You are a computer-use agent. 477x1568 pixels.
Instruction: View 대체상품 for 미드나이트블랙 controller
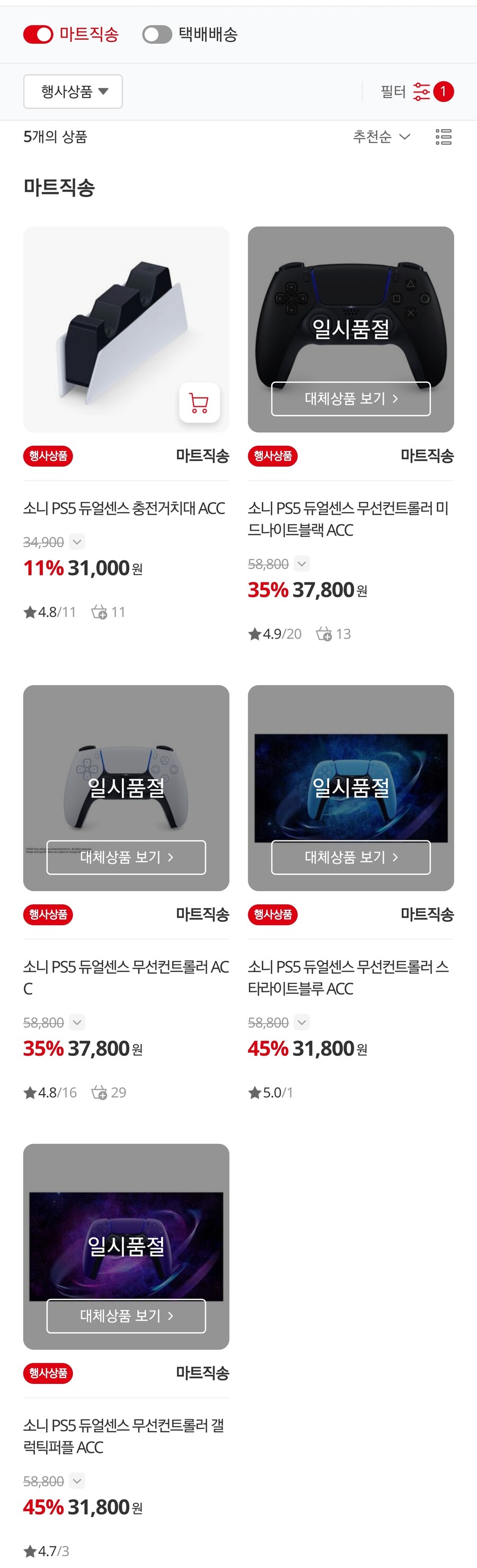tap(350, 399)
